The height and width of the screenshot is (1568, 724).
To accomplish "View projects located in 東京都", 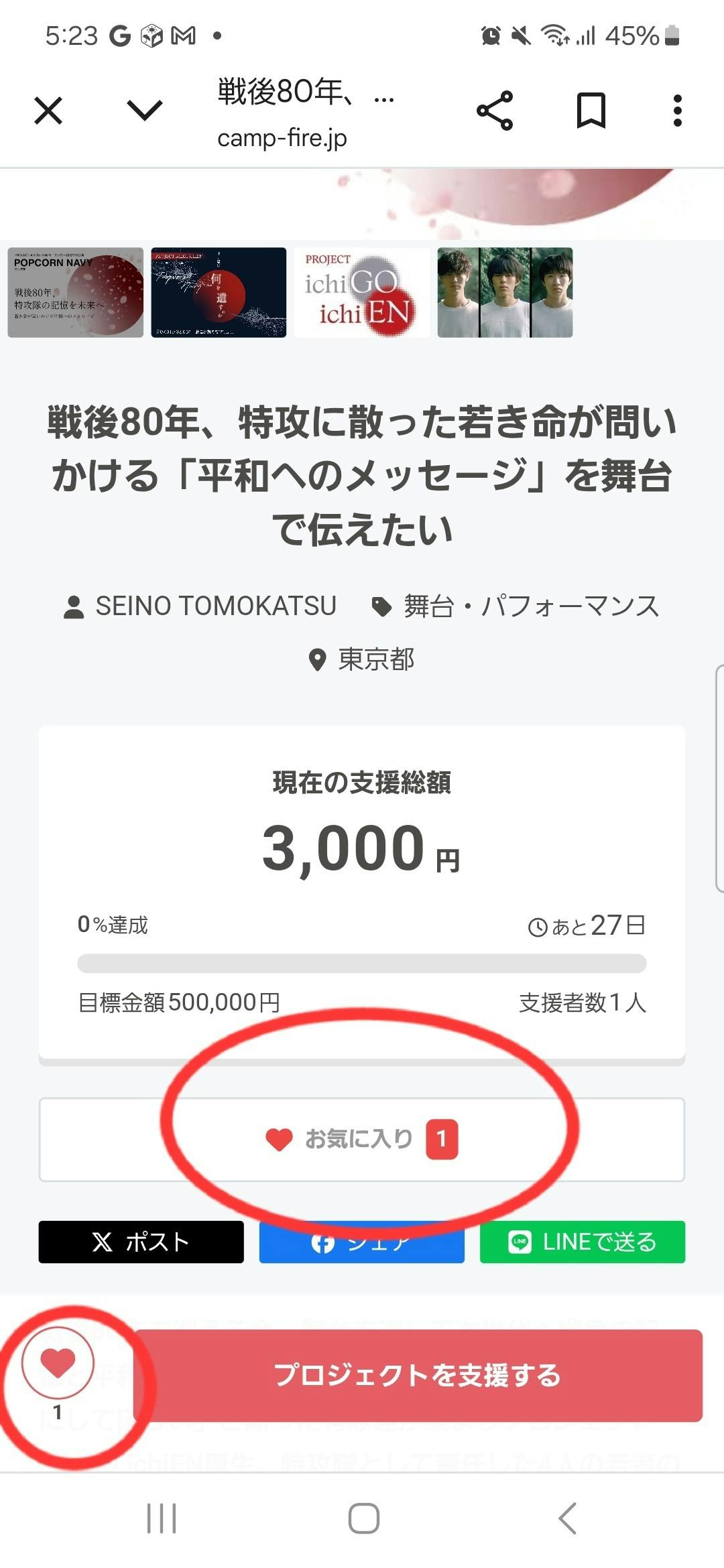I will [x=362, y=660].
